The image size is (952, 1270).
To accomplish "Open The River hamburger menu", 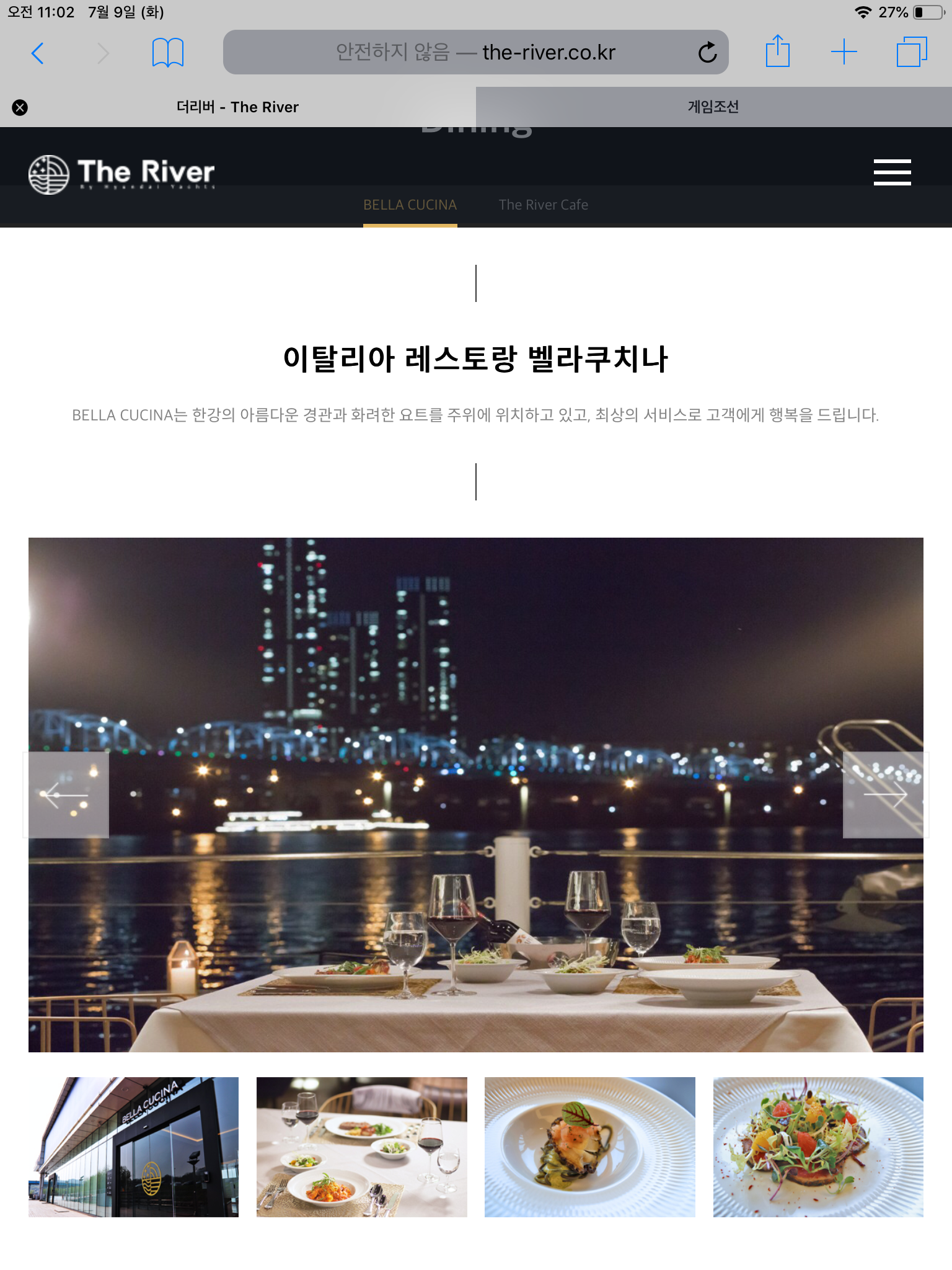I will coord(892,172).
